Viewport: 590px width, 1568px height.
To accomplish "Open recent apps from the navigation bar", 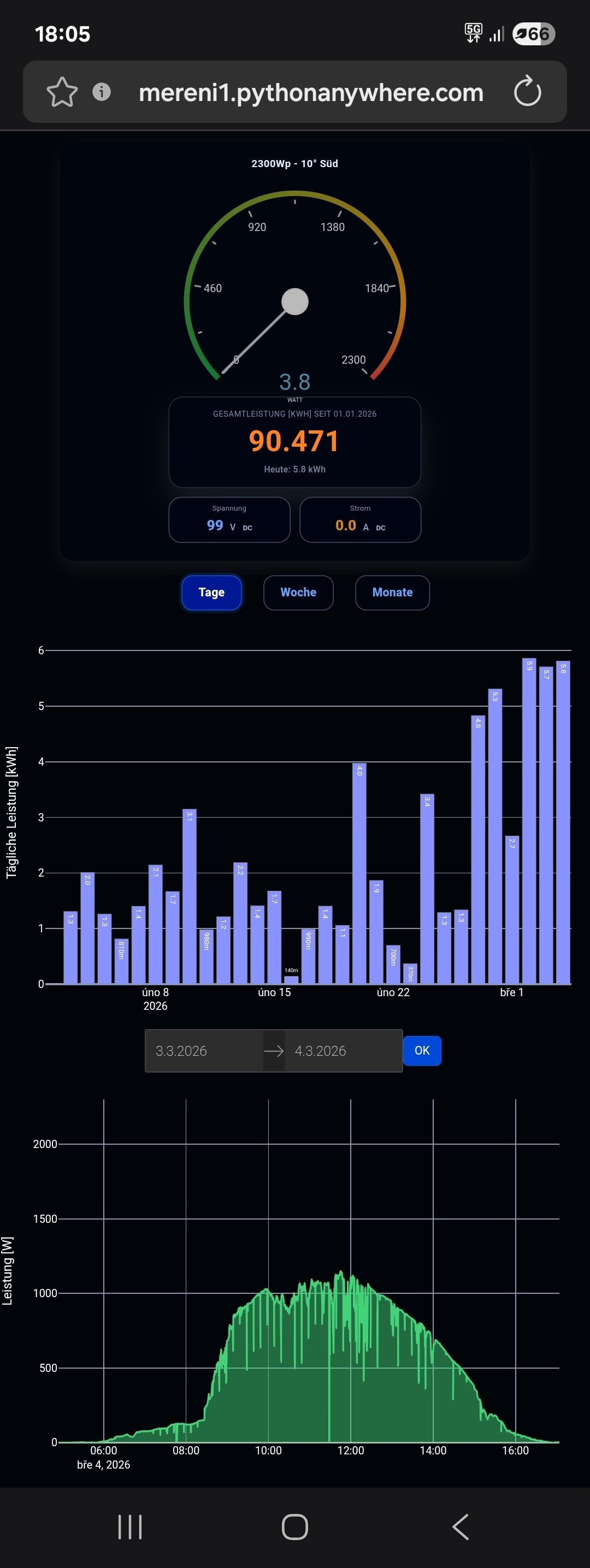I will [x=129, y=1526].
